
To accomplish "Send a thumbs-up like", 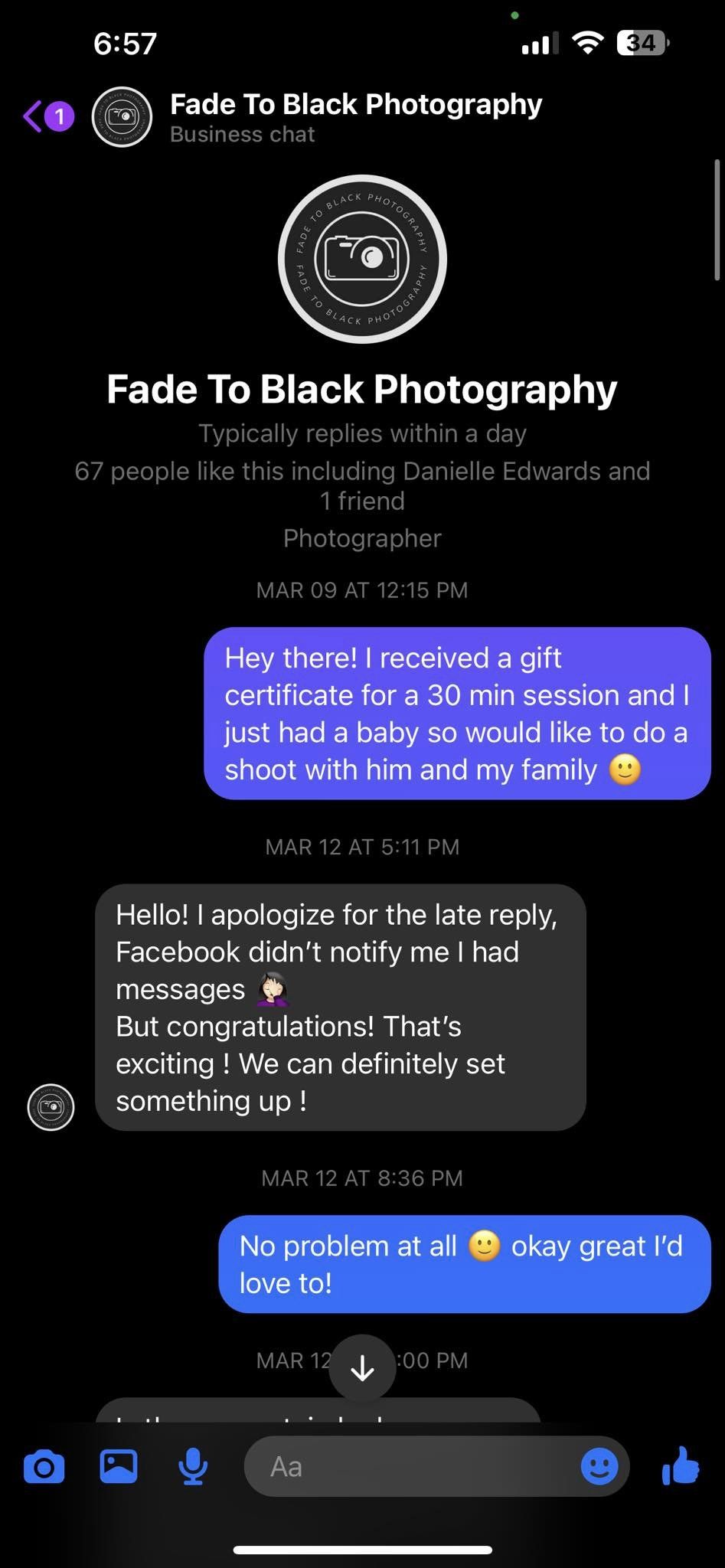I will [x=681, y=1466].
